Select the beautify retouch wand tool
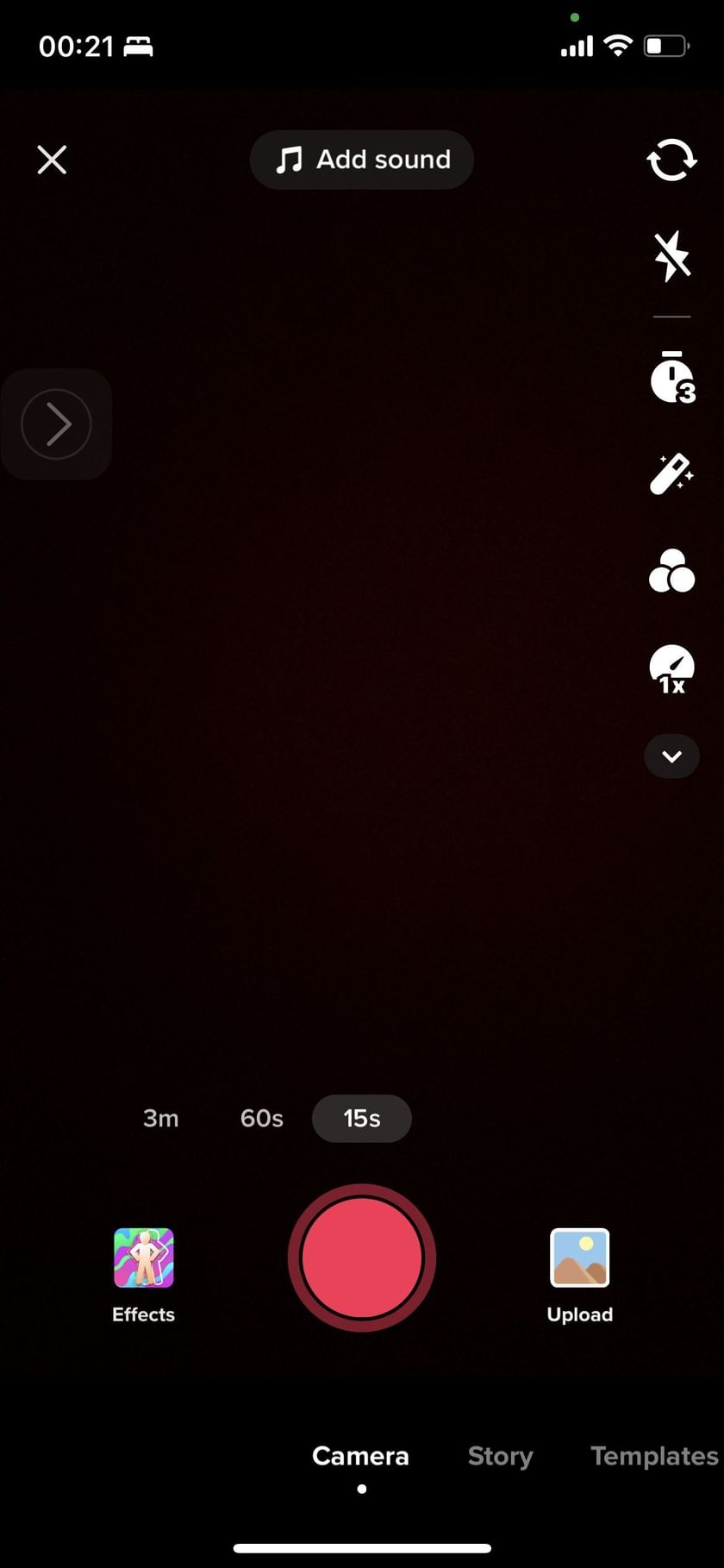 coord(671,473)
